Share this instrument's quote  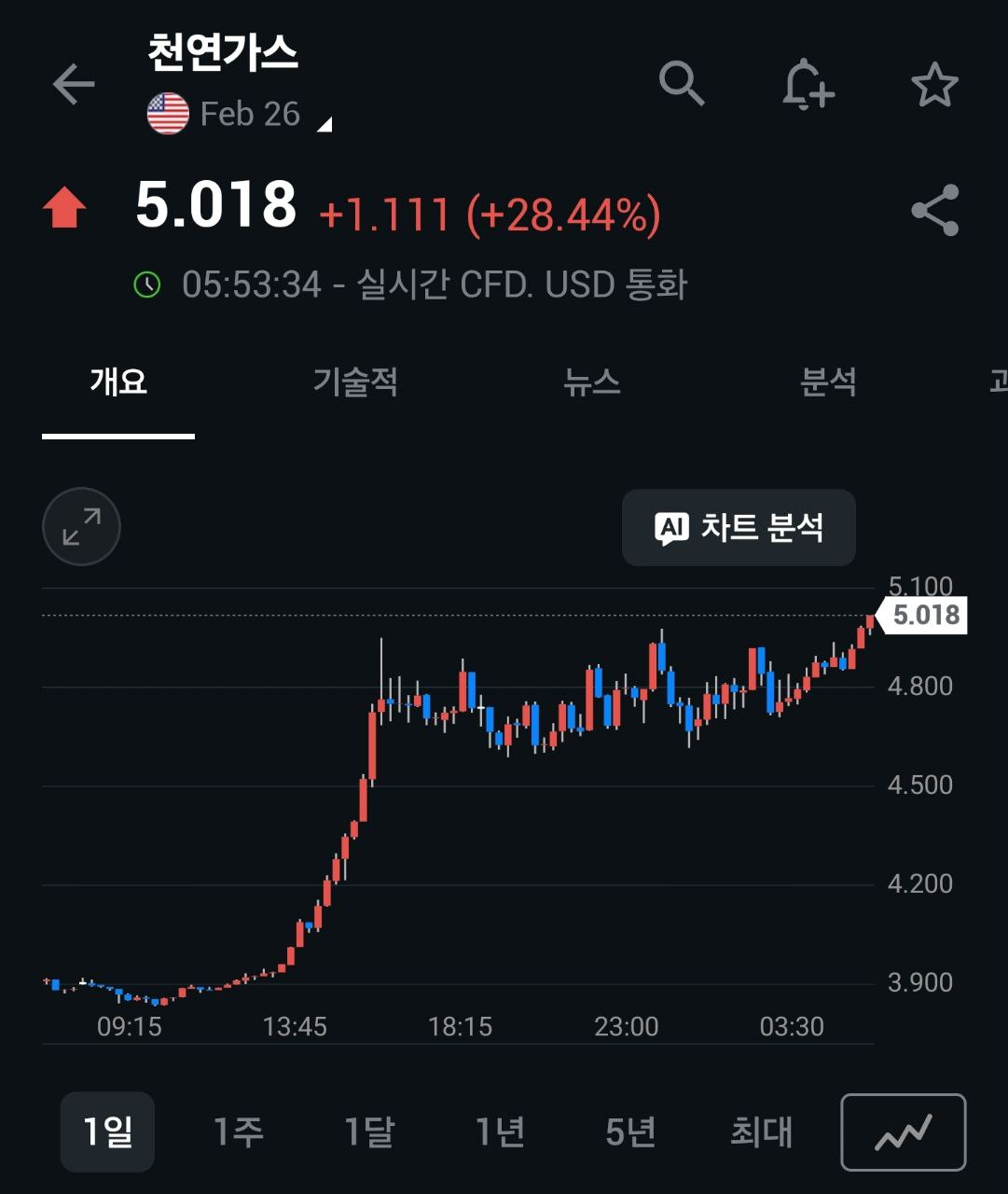click(x=934, y=210)
